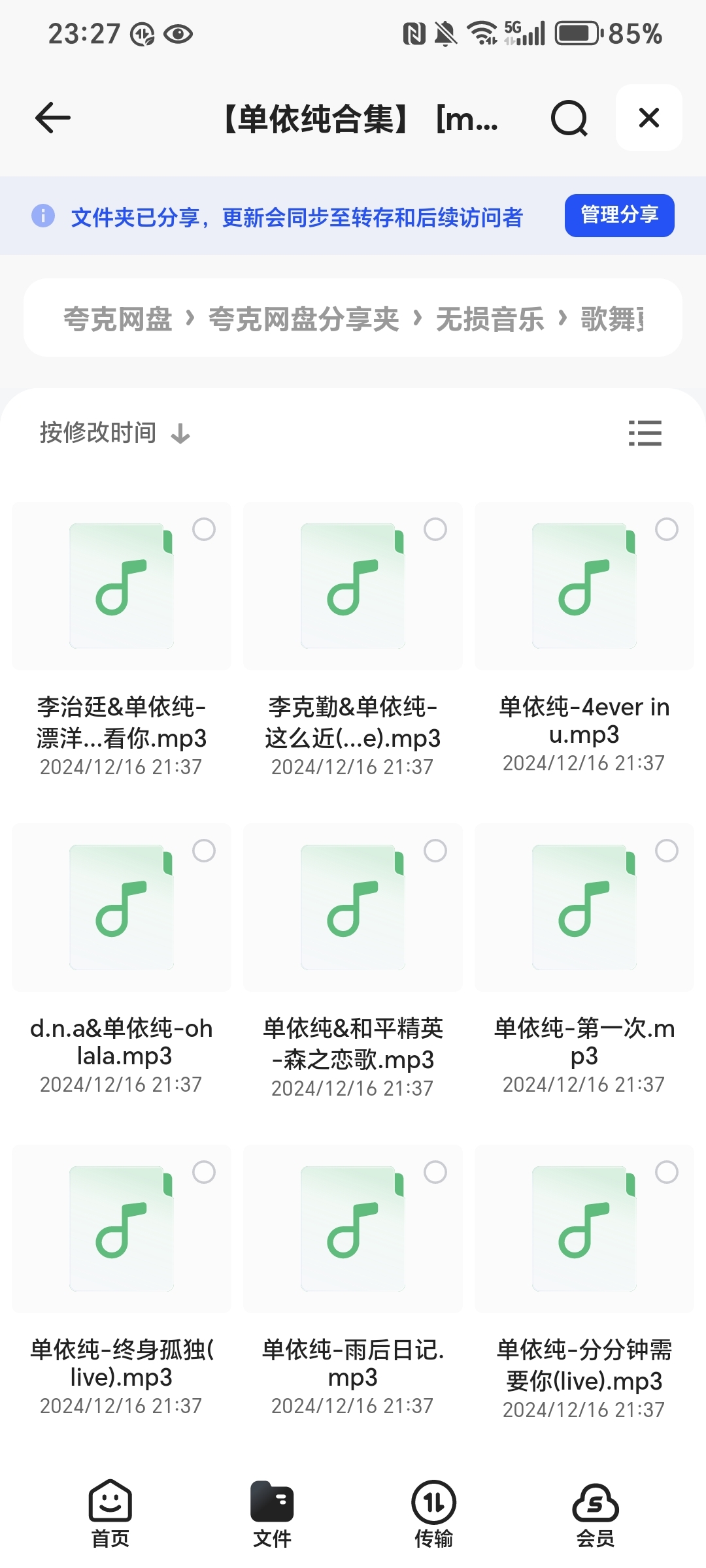Switch to list view layout
Image resolution: width=706 pixels, height=1568 pixels.
pos(645,433)
